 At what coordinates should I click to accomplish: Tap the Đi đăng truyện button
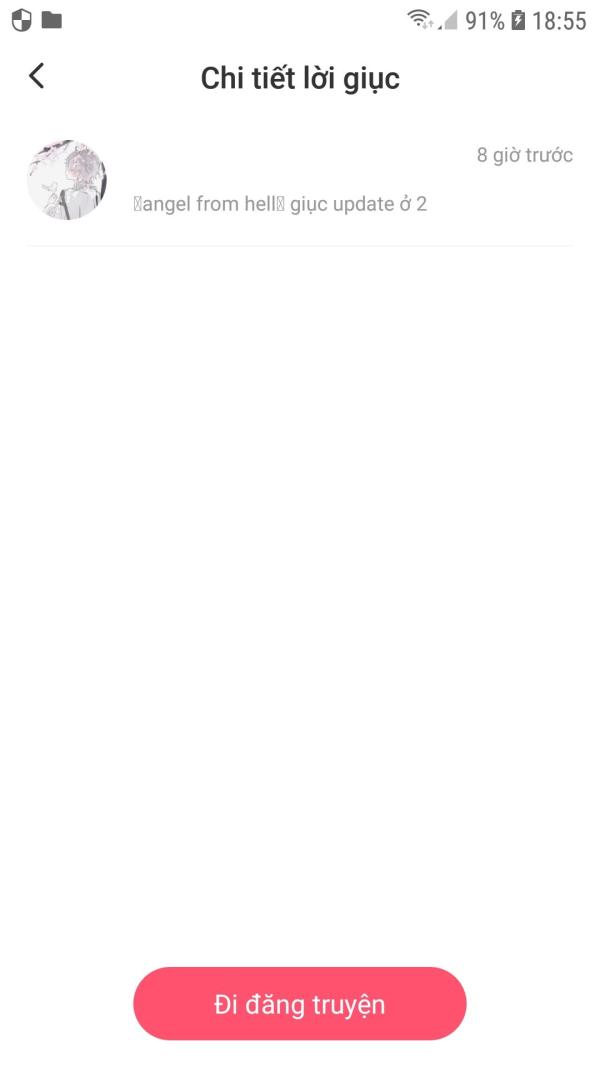299,1004
